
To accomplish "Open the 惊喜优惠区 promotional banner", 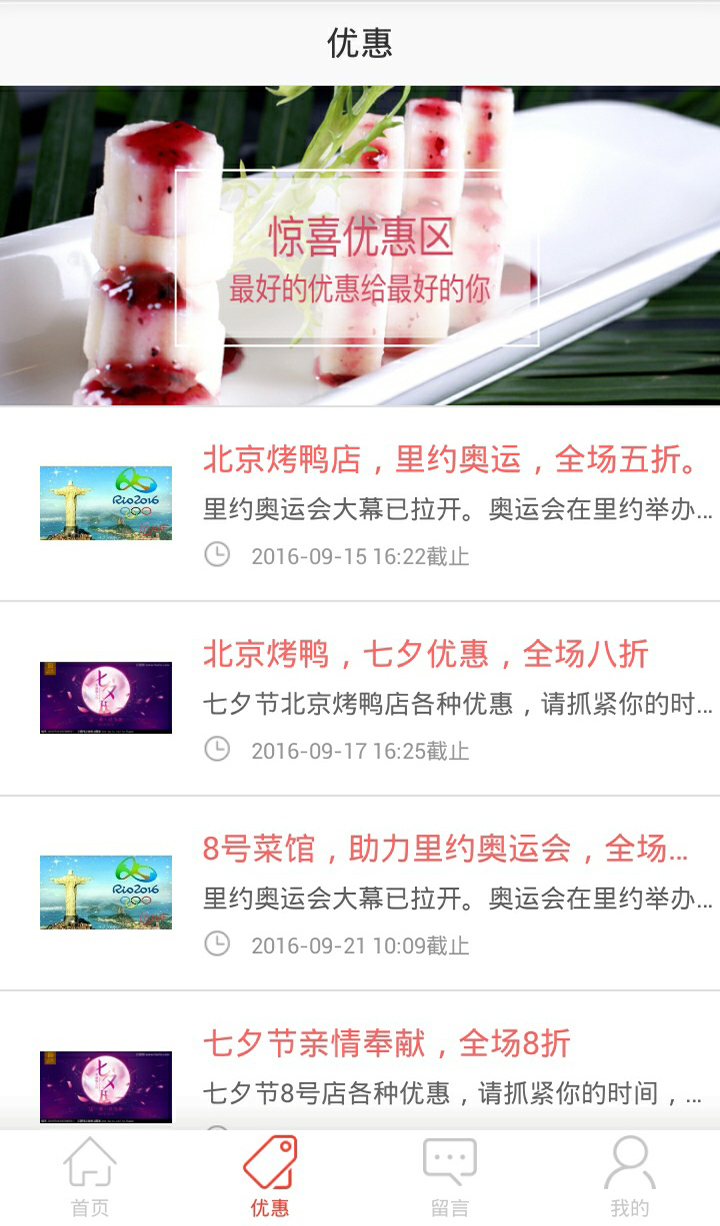I will click(360, 246).
